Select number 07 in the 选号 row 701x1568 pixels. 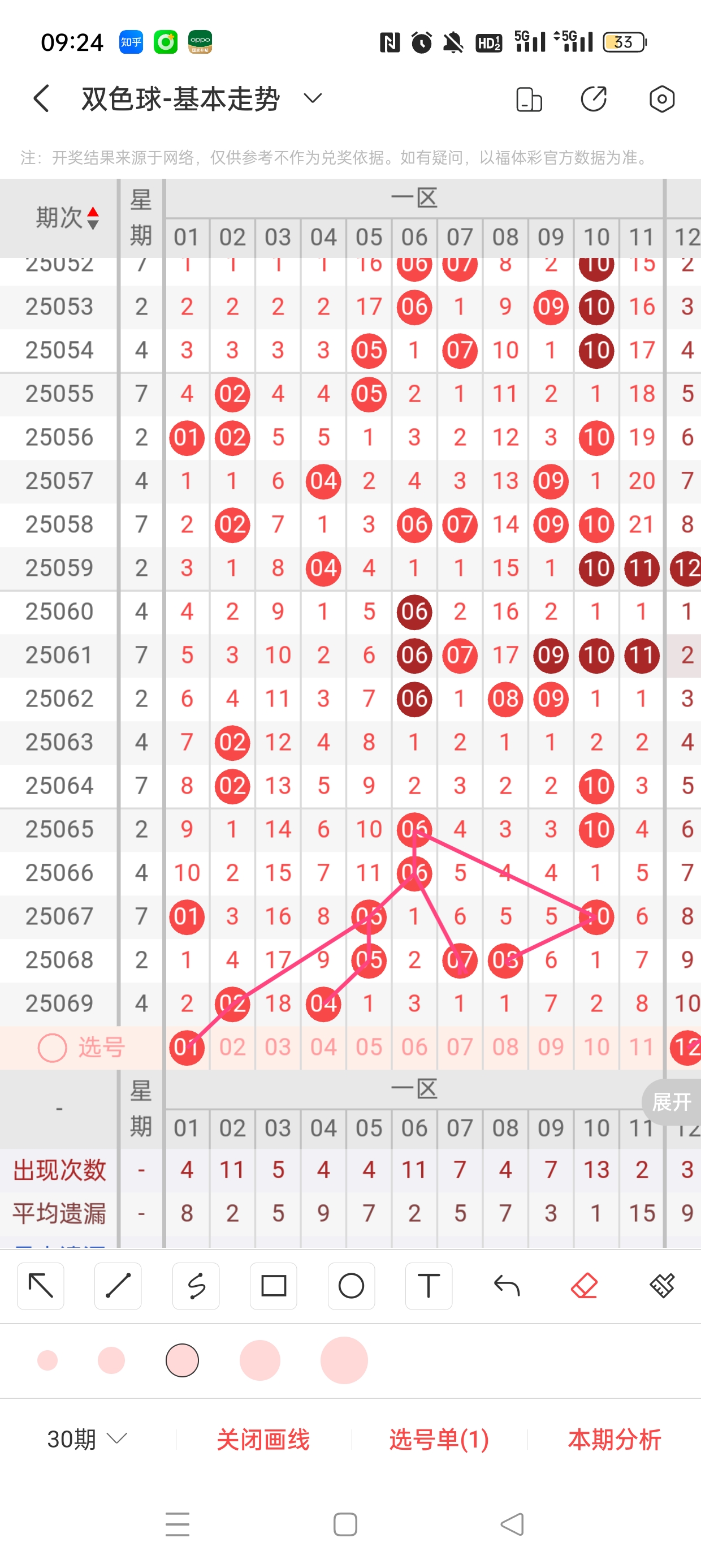[x=460, y=1048]
